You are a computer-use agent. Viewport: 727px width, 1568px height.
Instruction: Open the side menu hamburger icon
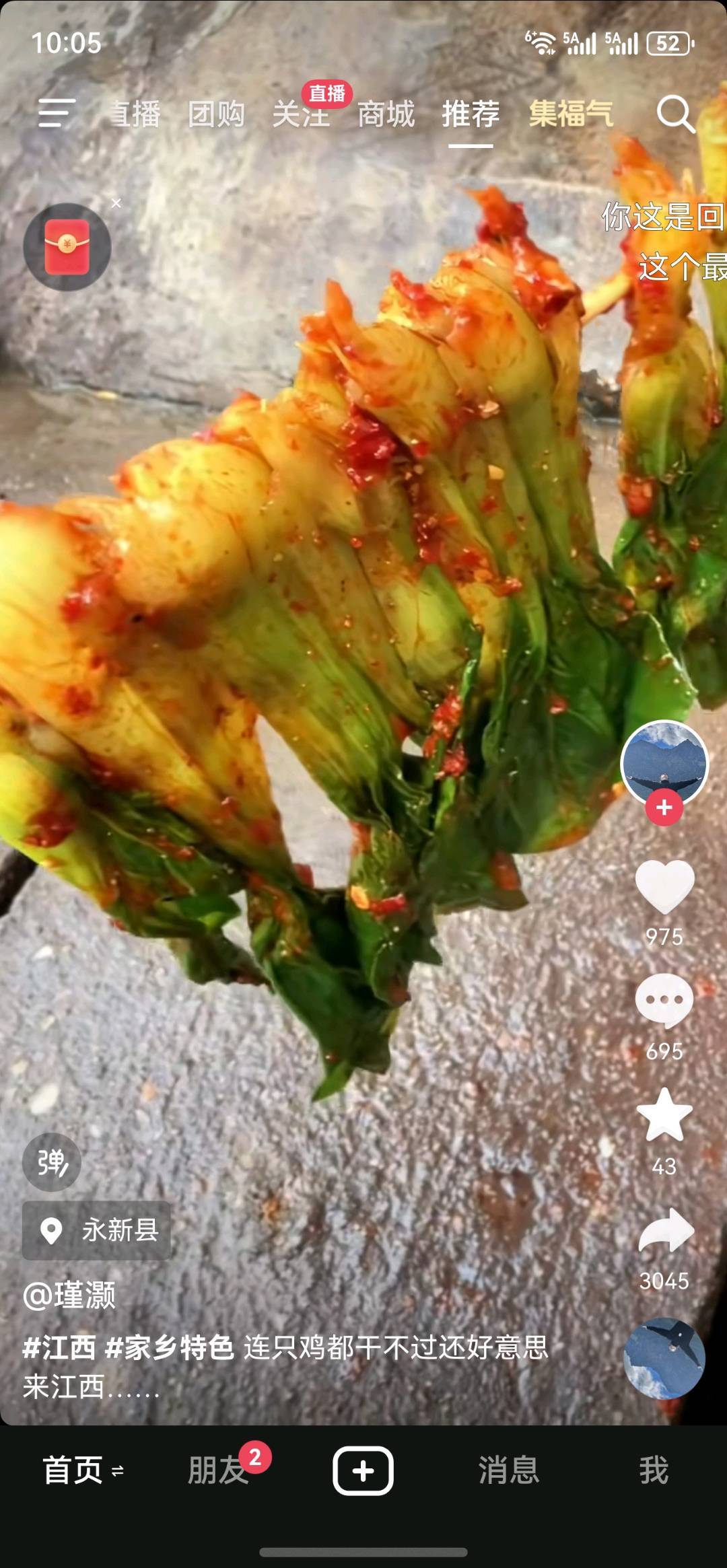pos(56,112)
